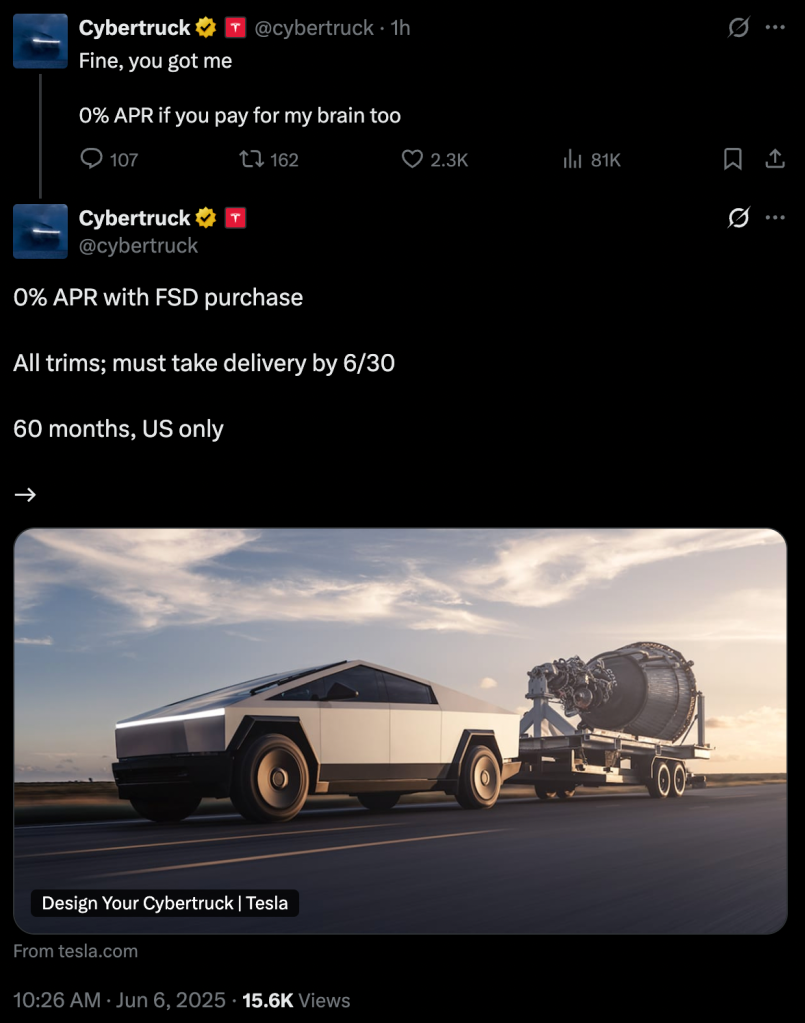Screen dimensions: 805x1023
Task: Share the "Fine, you got me" post
Action: click(774, 159)
